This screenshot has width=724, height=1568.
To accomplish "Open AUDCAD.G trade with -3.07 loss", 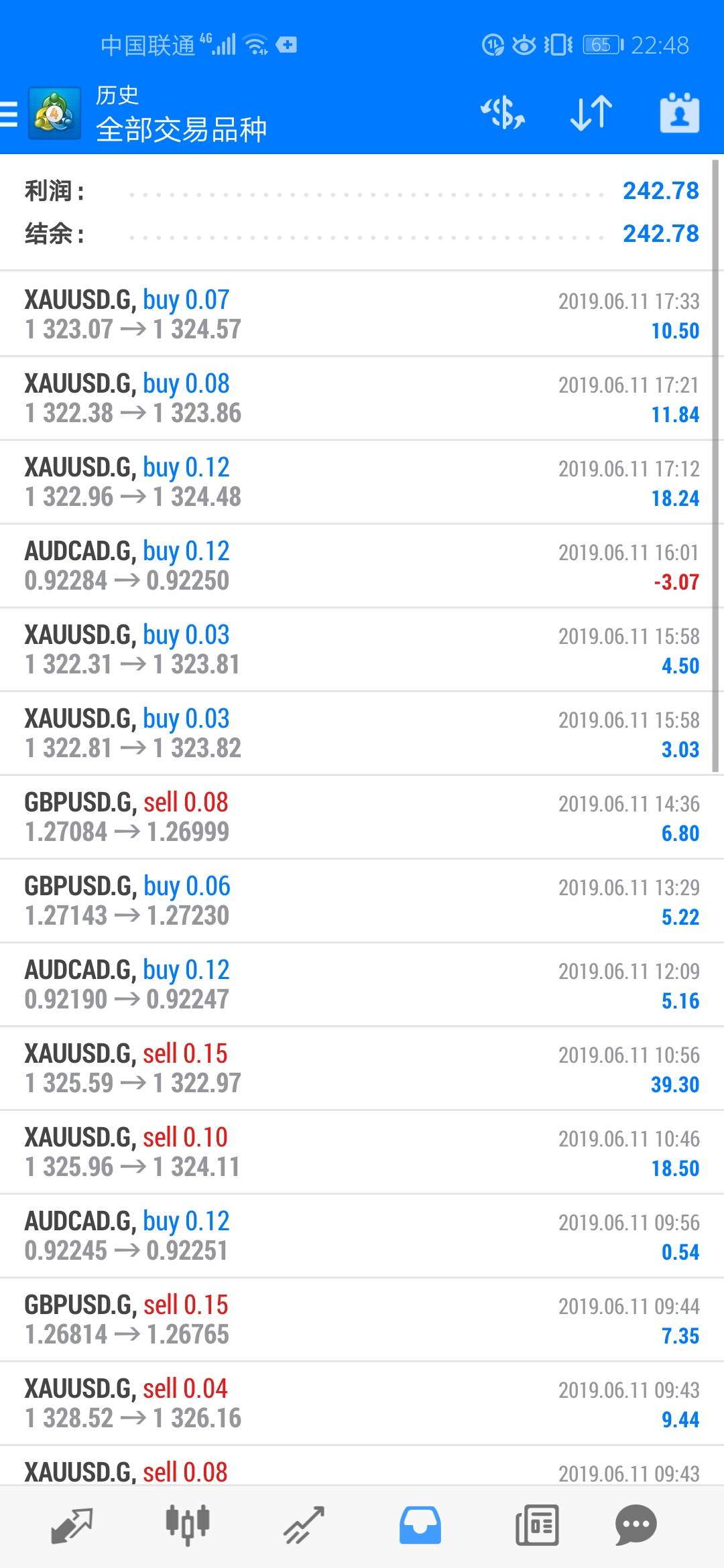I will pos(362,566).
